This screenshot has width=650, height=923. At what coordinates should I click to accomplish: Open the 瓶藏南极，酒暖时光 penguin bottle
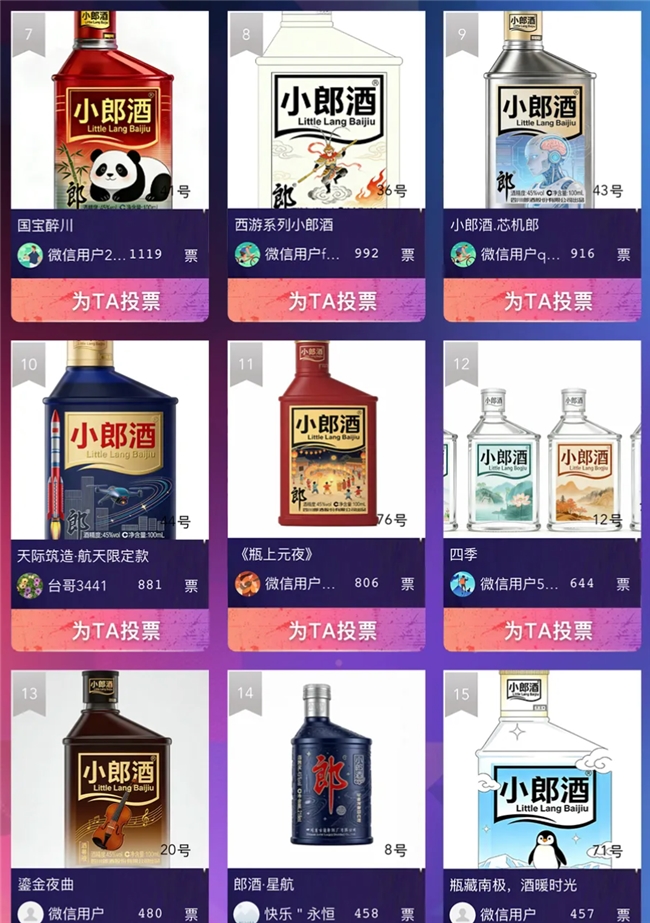click(542, 770)
